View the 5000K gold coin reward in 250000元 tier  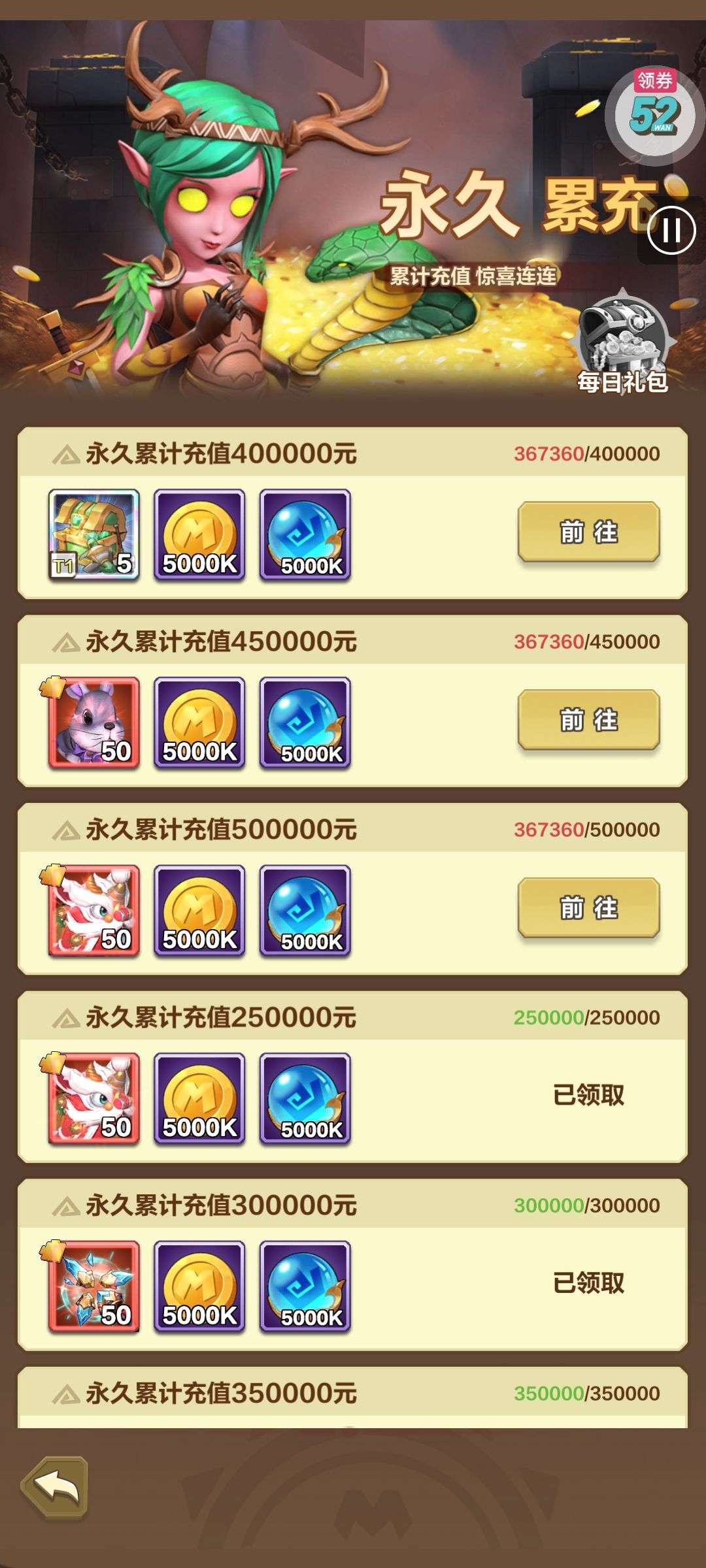199,1099
